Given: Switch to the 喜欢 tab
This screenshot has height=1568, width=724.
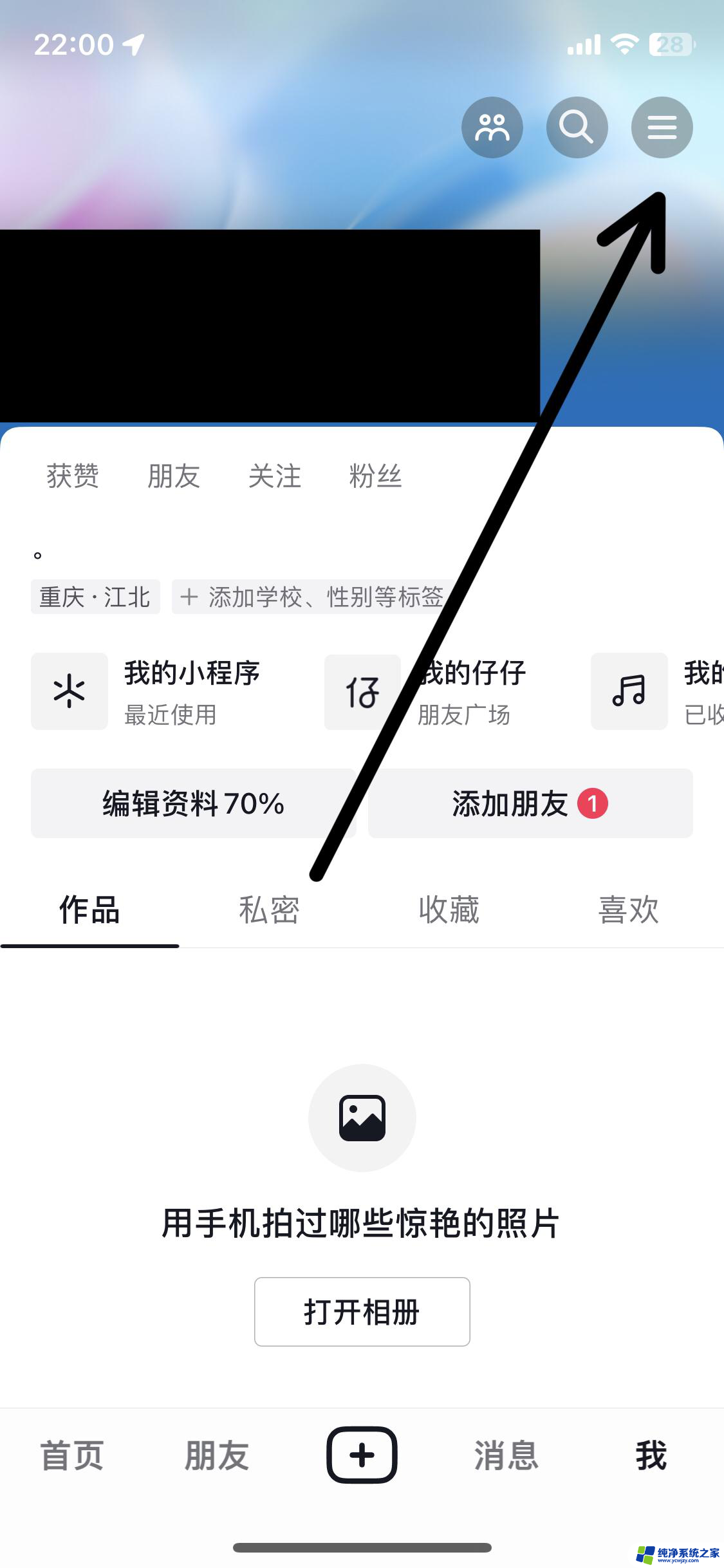Looking at the screenshot, I should click(x=628, y=910).
